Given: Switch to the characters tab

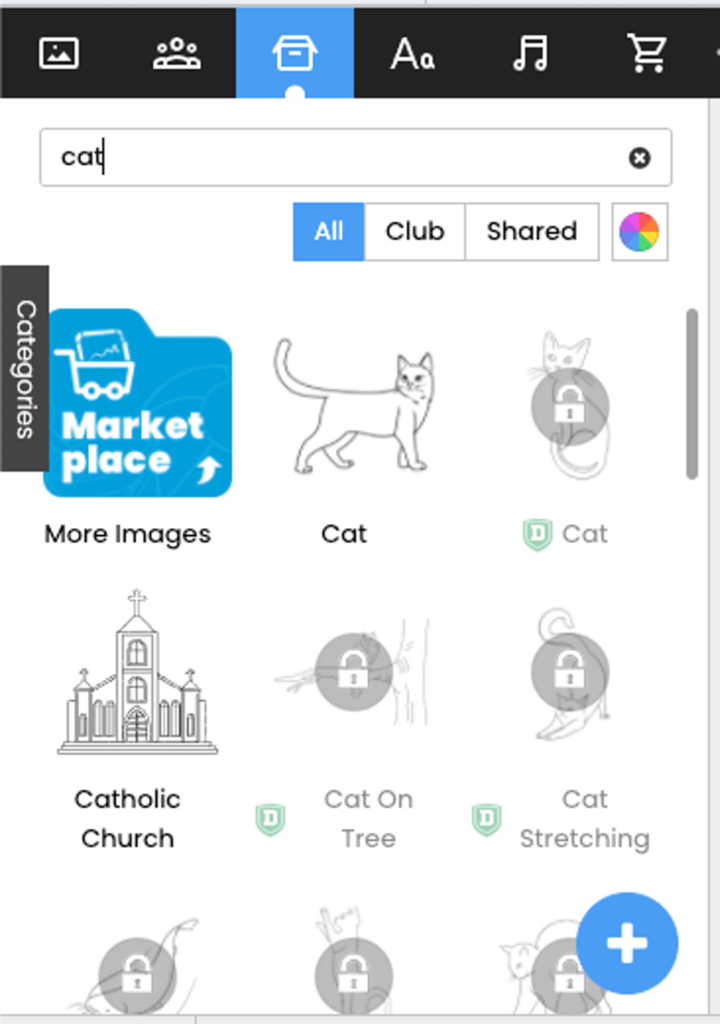Looking at the screenshot, I should [x=177, y=53].
